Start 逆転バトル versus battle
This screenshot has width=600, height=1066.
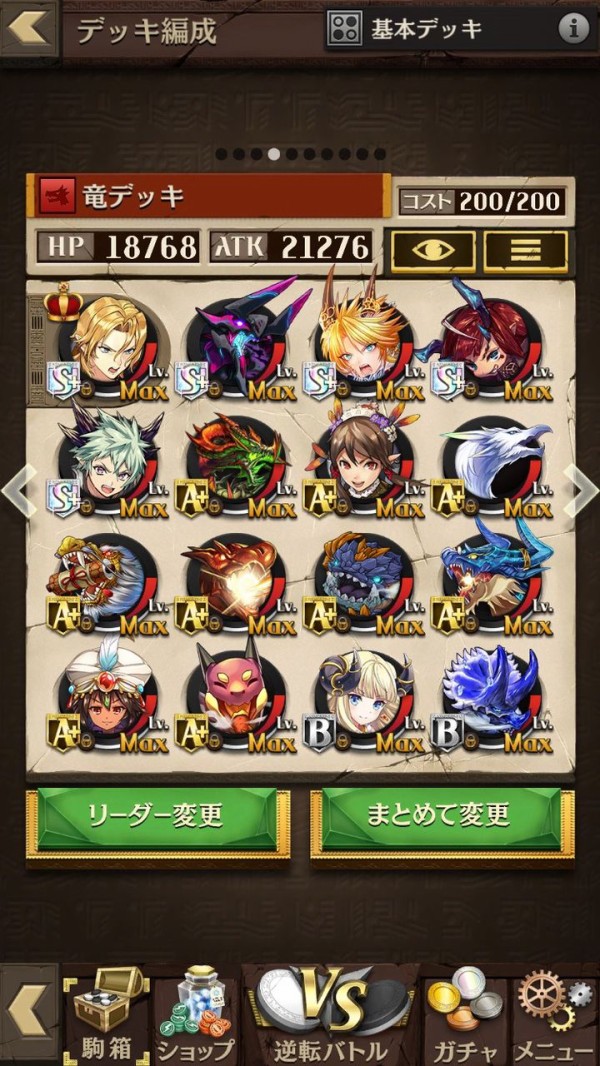tap(330, 1015)
